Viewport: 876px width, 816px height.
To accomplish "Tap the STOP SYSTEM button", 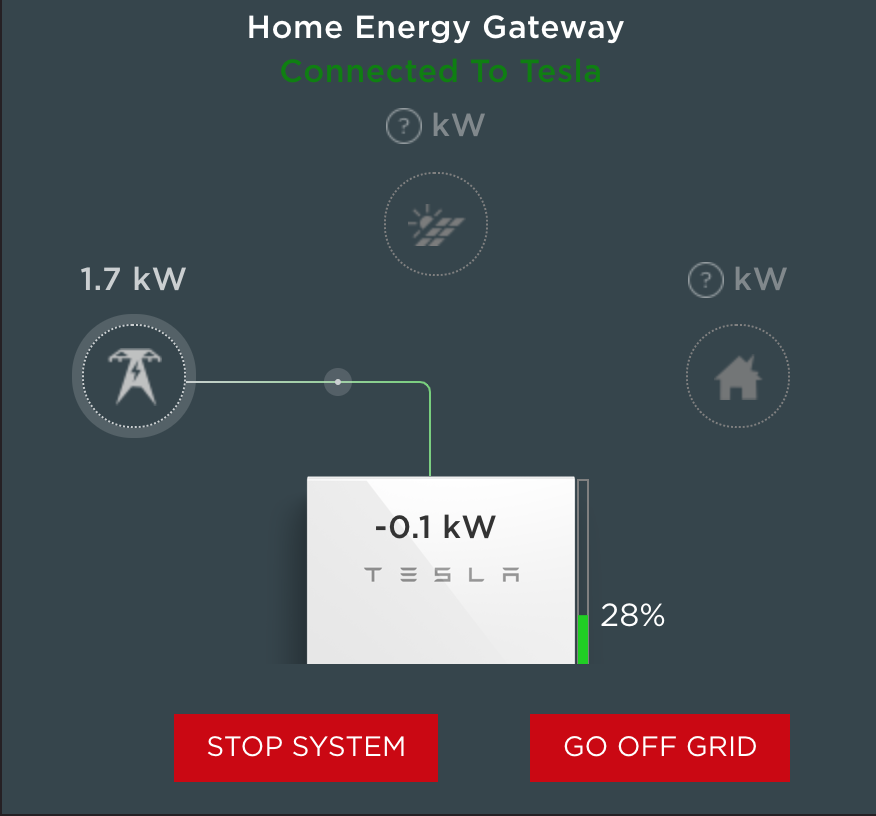I will [x=306, y=747].
